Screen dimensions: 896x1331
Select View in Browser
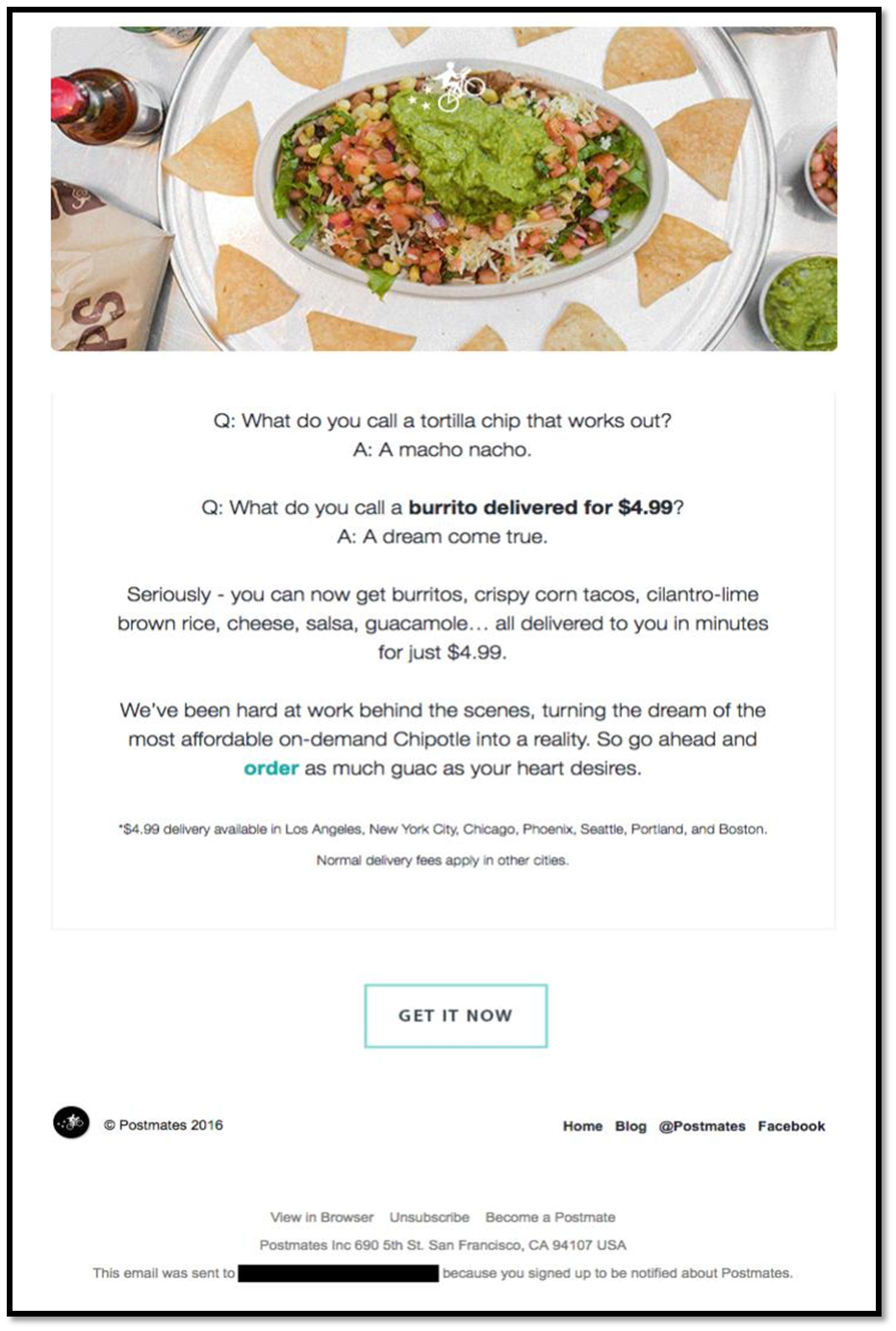[x=321, y=1217]
